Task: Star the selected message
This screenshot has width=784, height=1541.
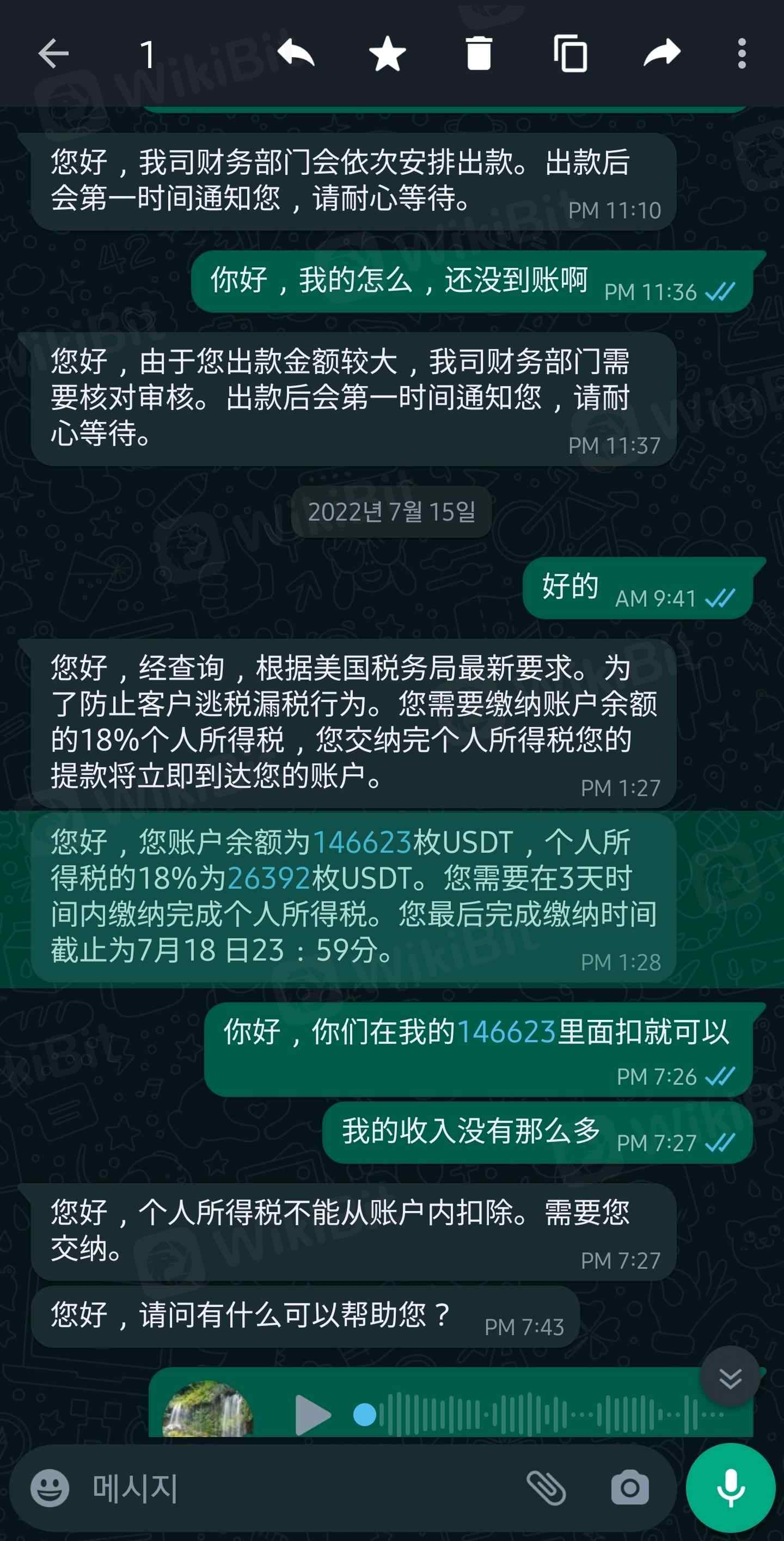Action: 387,54
